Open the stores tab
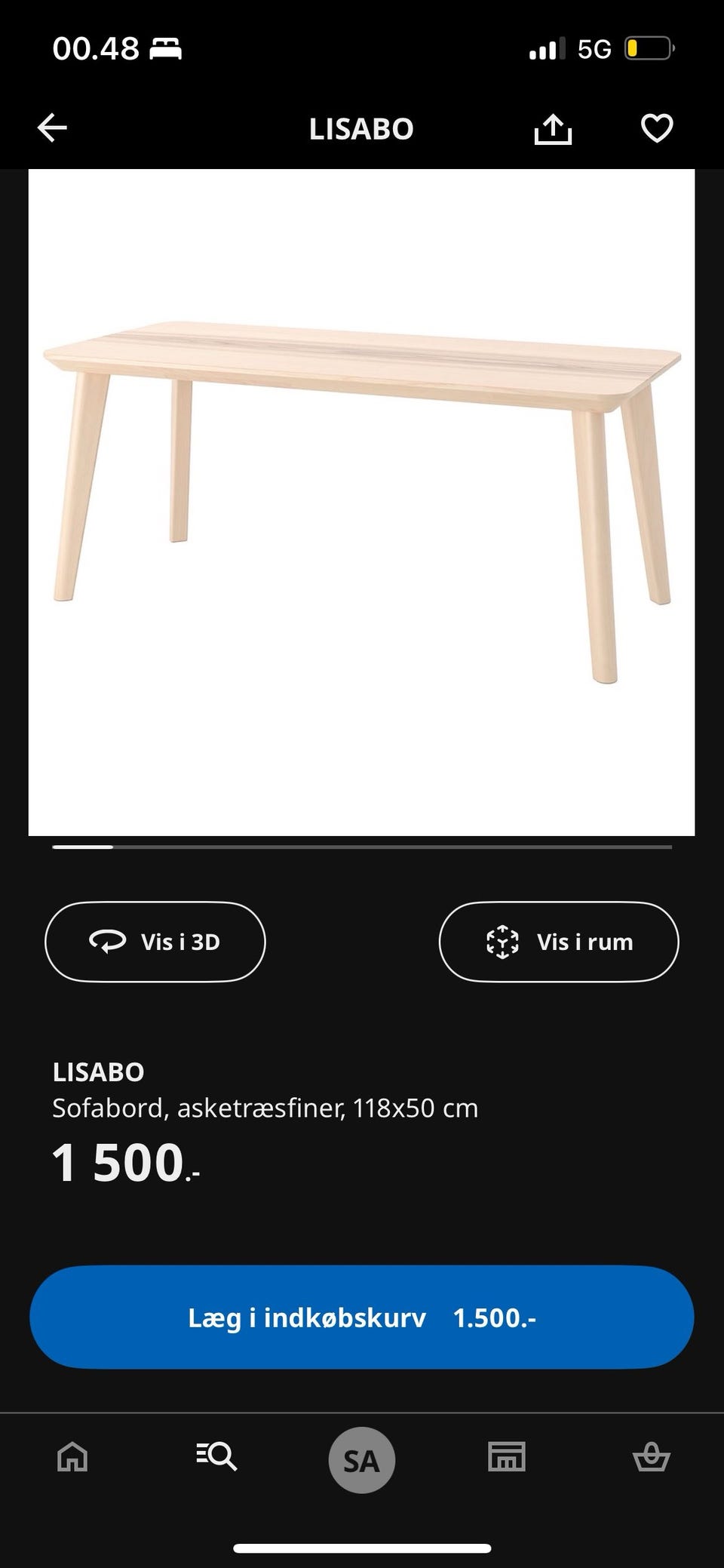 click(x=507, y=1457)
